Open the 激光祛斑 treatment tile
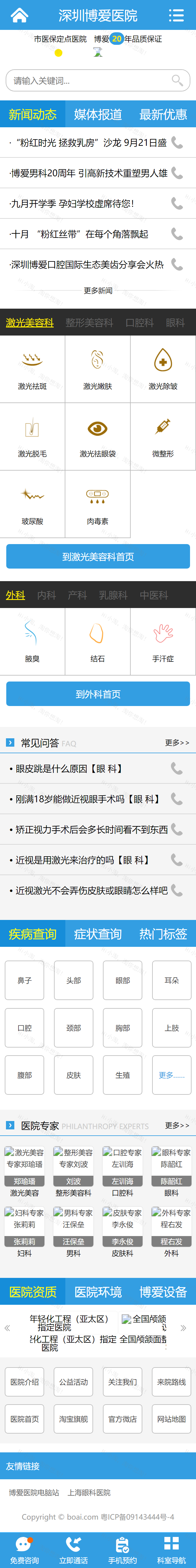This screenshot has height=1568, width=196. 32,369
